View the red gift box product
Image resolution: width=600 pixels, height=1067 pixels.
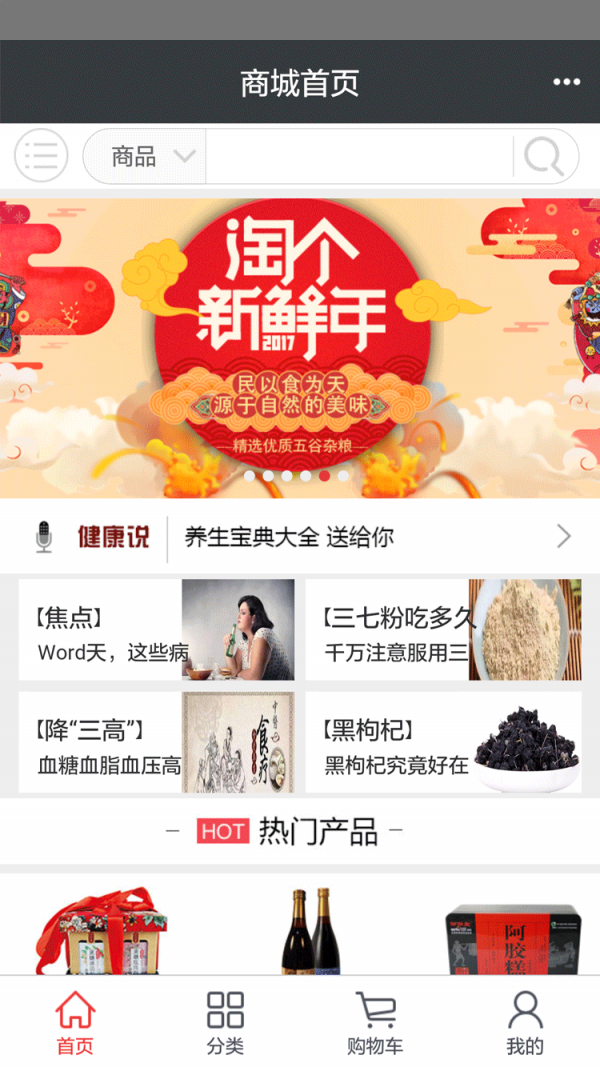pos(102,930)
